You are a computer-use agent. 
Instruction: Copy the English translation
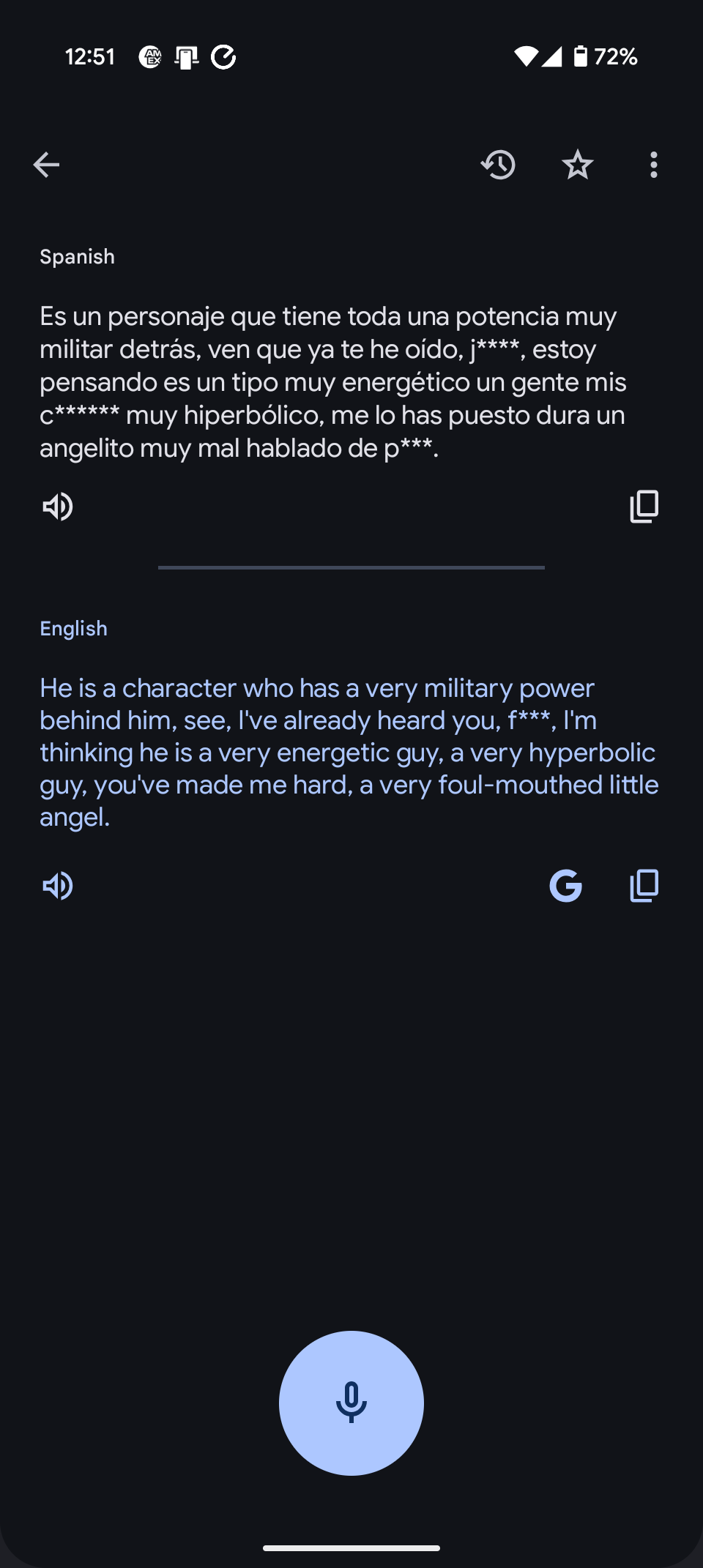644,886
